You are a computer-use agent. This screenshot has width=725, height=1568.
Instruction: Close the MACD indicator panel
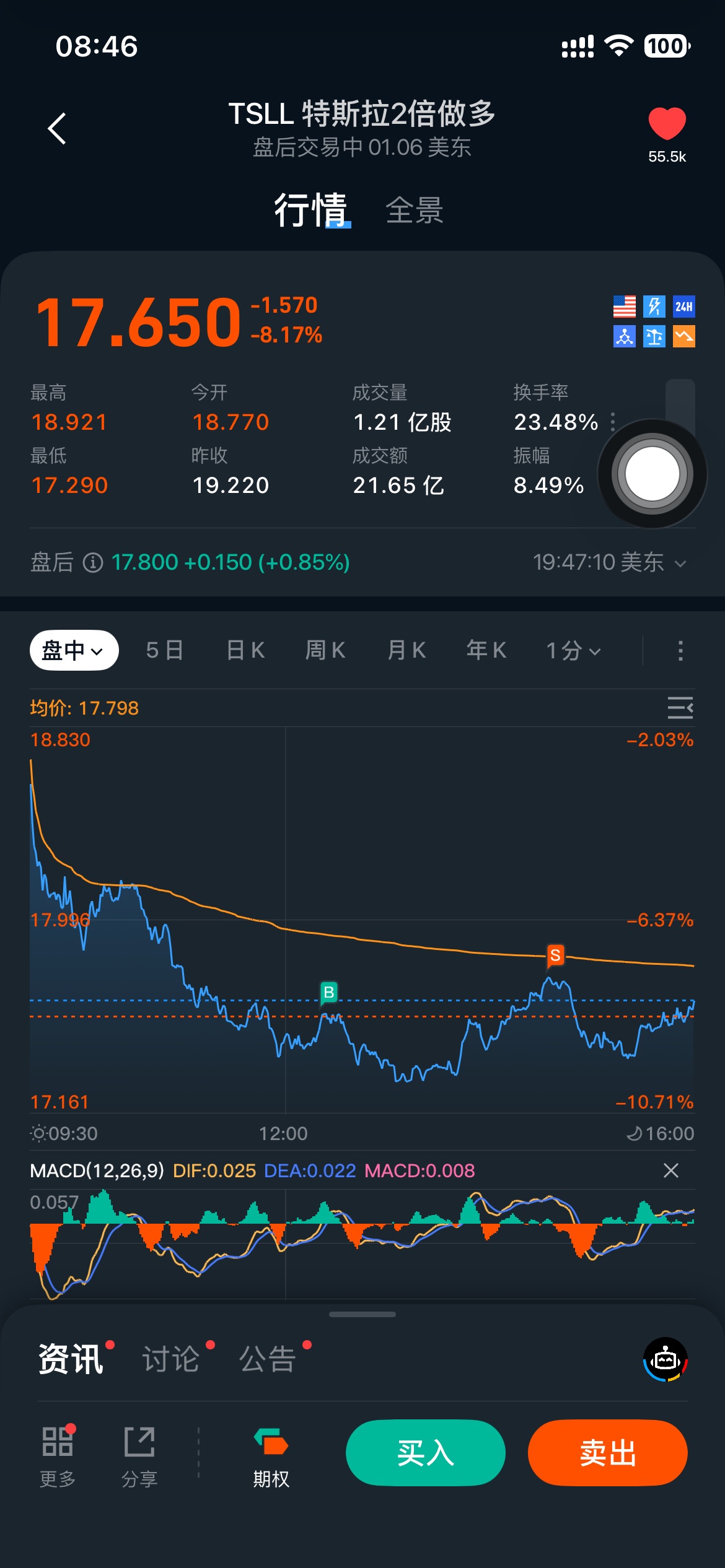(x=671, y=1170)
